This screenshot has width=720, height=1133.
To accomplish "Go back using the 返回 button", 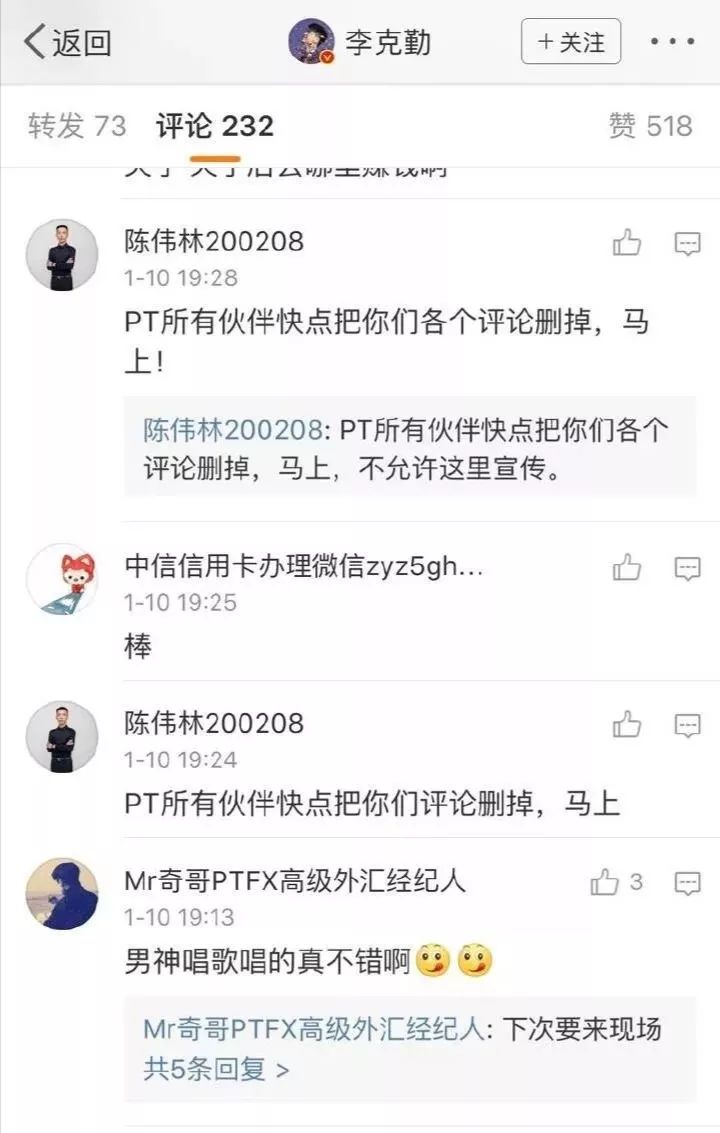I will coord(68,42).
